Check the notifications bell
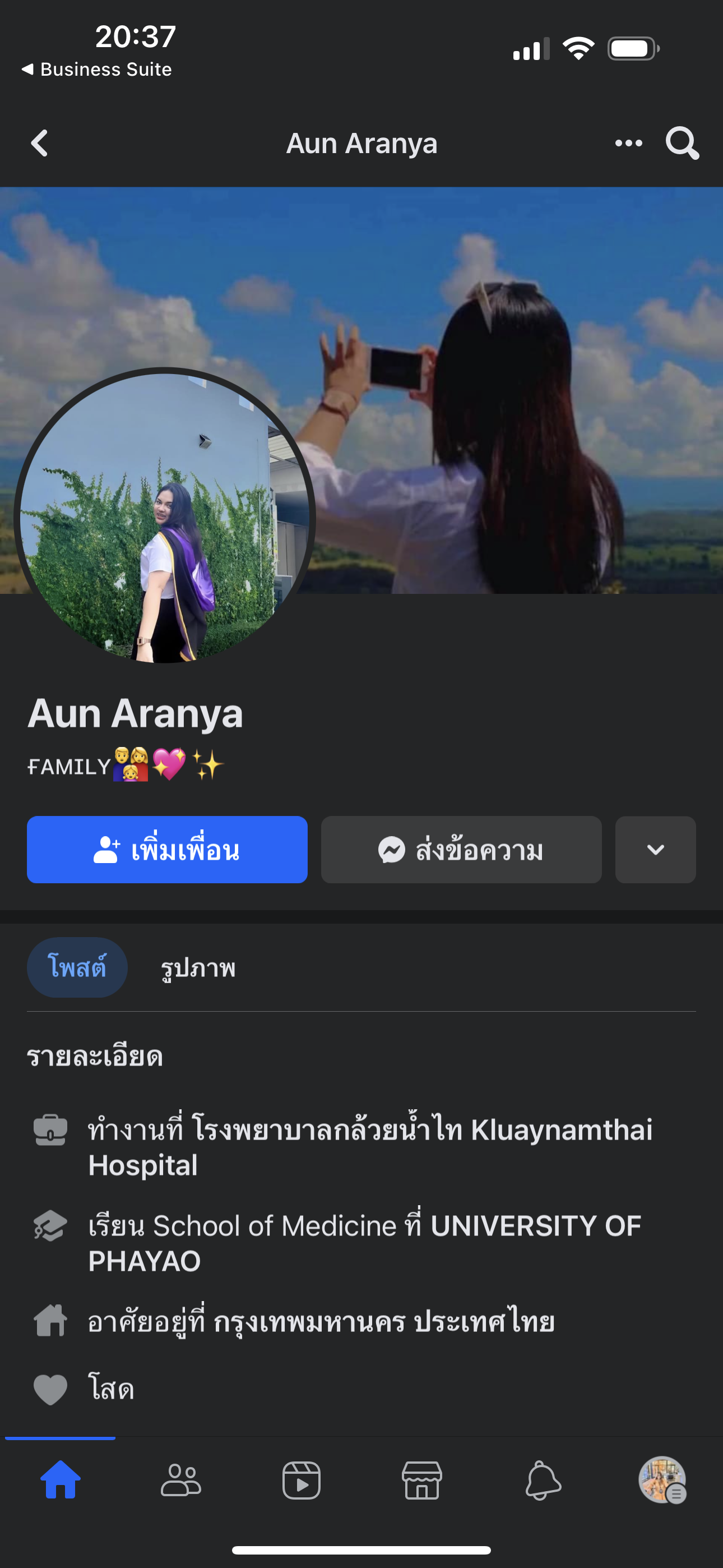723x1568 pixels. point(543,1481)
